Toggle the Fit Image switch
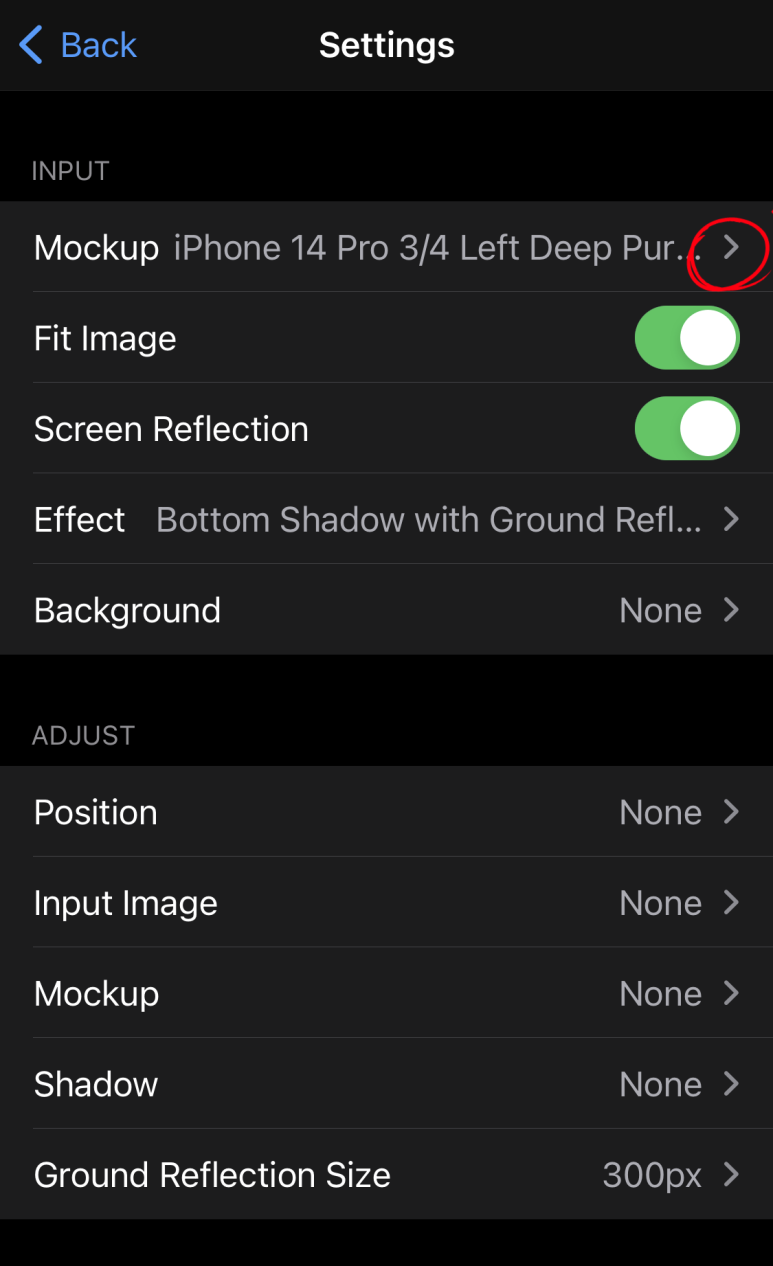 tap(687, 338)
